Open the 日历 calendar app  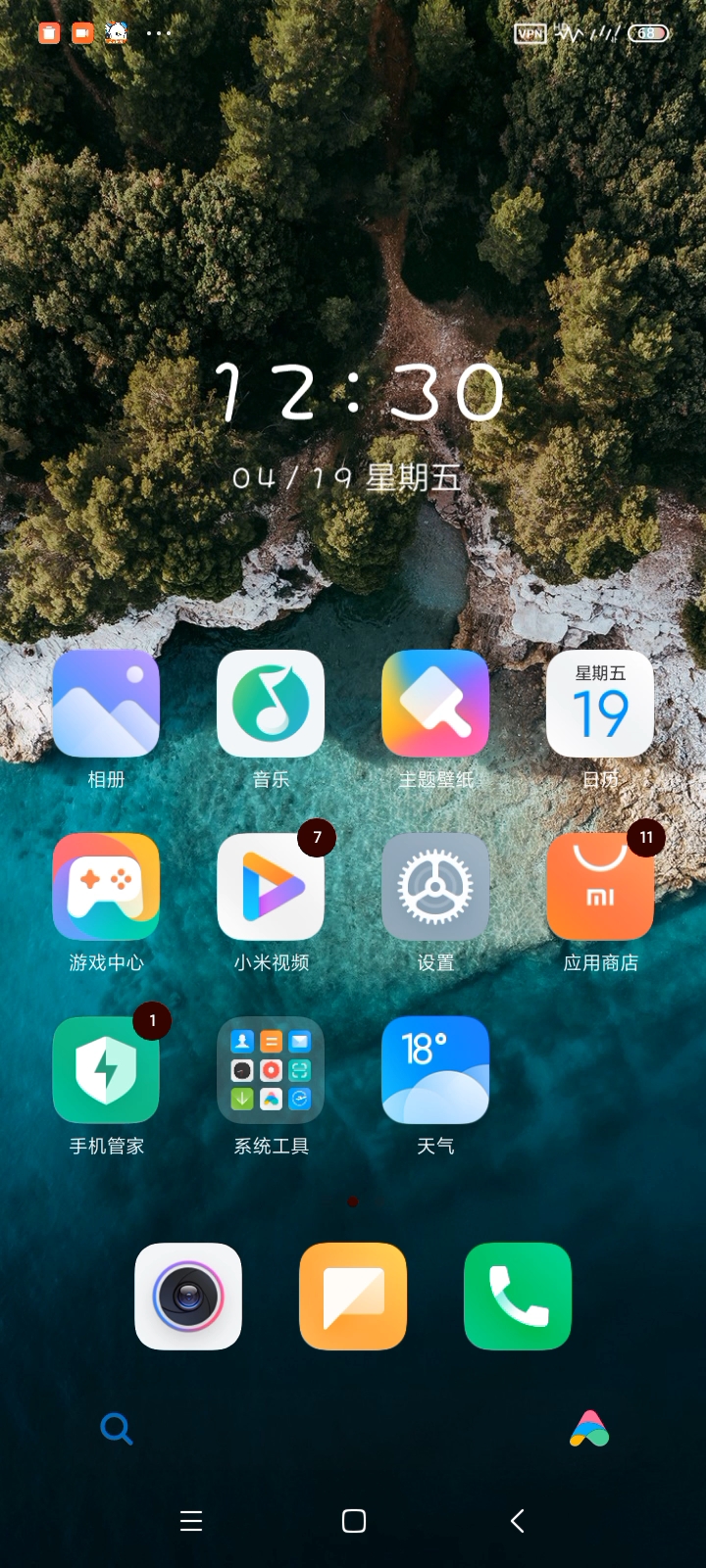pos(600,704)
